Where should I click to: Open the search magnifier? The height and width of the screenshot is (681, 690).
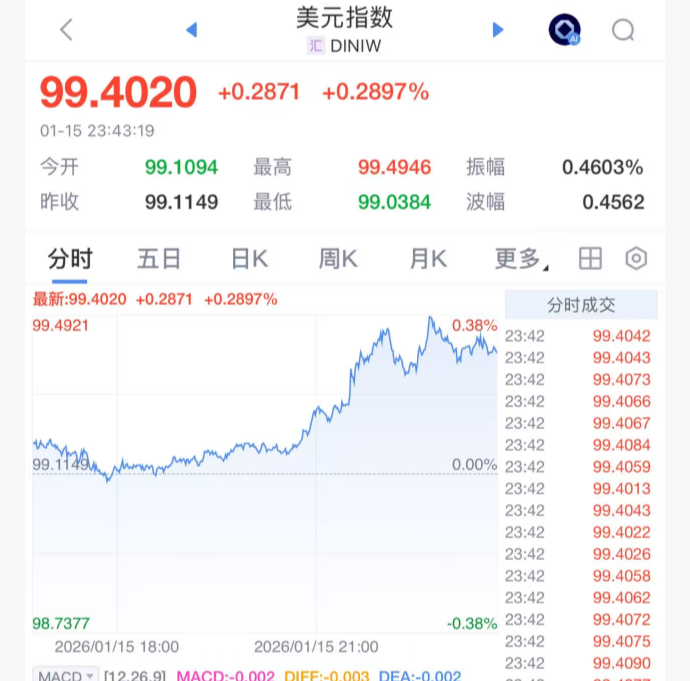[623, 30]
